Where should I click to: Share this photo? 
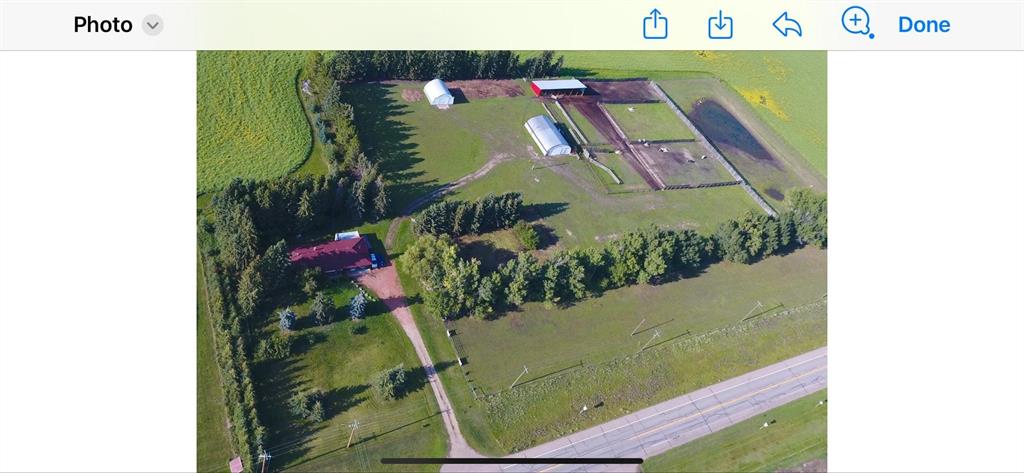(x=655, y=24)
